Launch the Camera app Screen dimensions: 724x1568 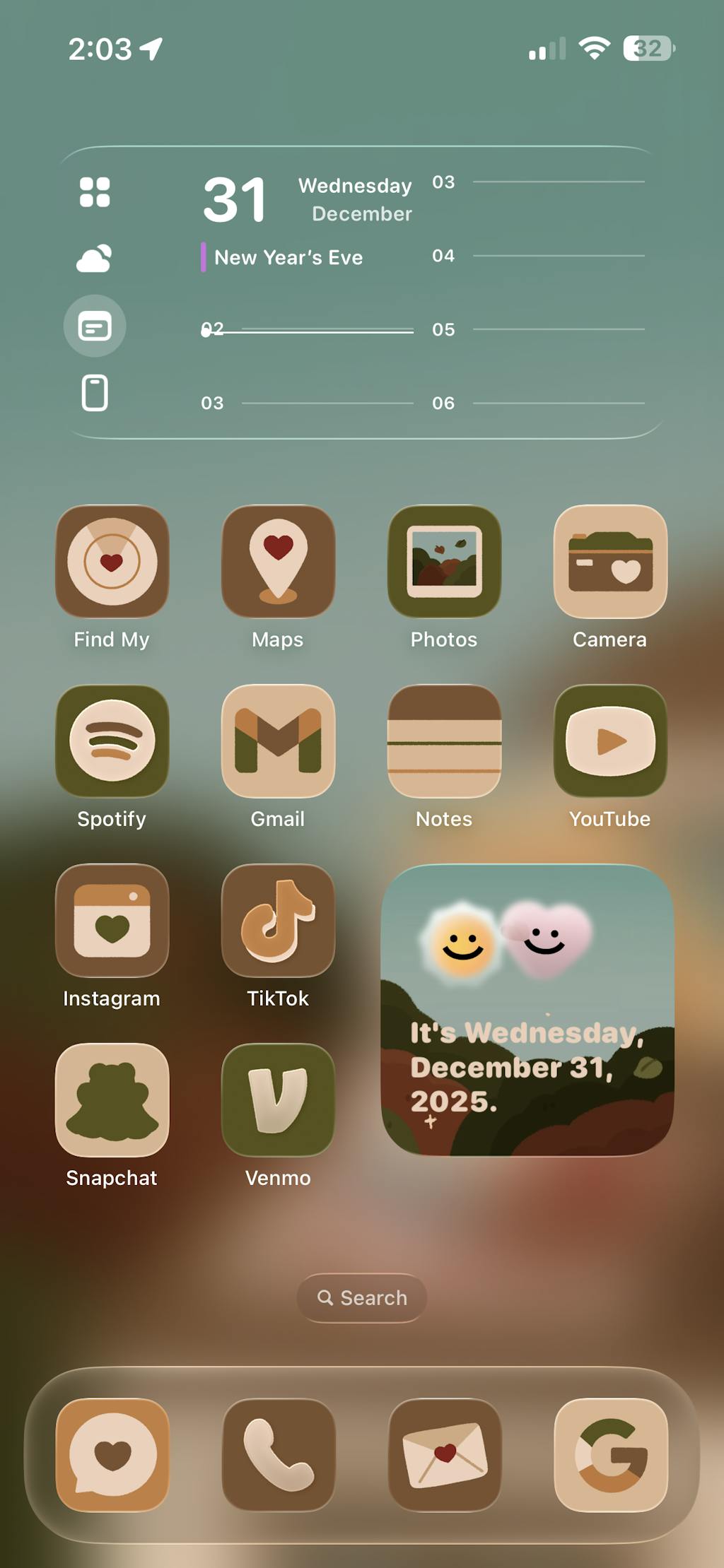click(610, 562)
